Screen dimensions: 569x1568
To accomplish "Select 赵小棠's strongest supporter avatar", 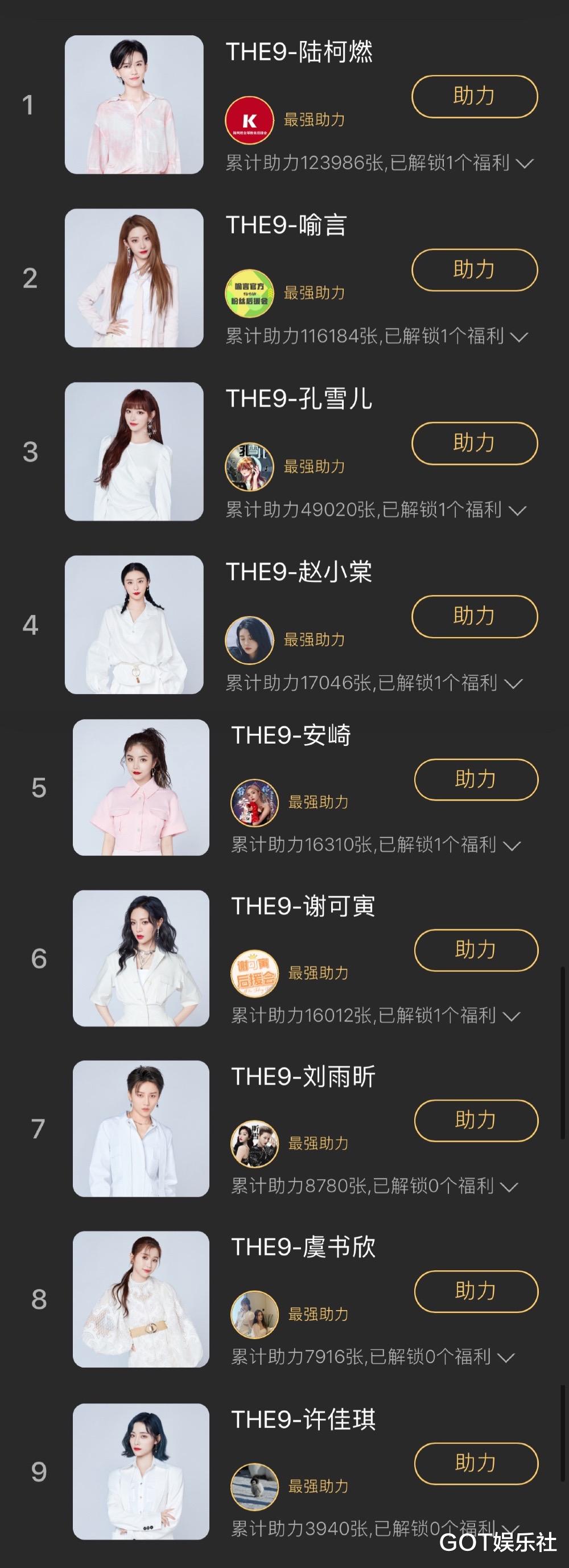I will 251,640.
